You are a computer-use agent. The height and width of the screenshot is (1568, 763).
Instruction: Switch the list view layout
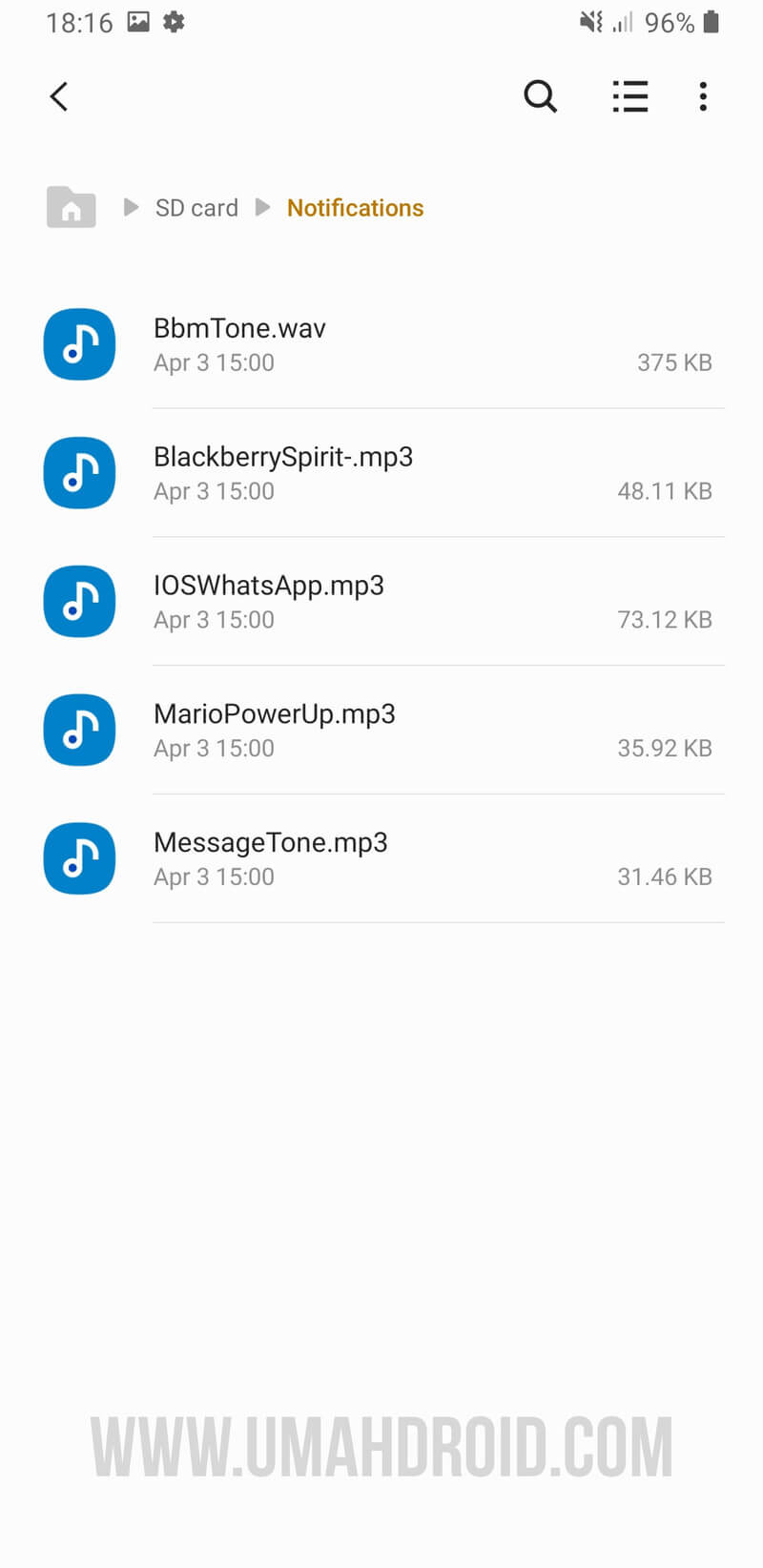629,96
